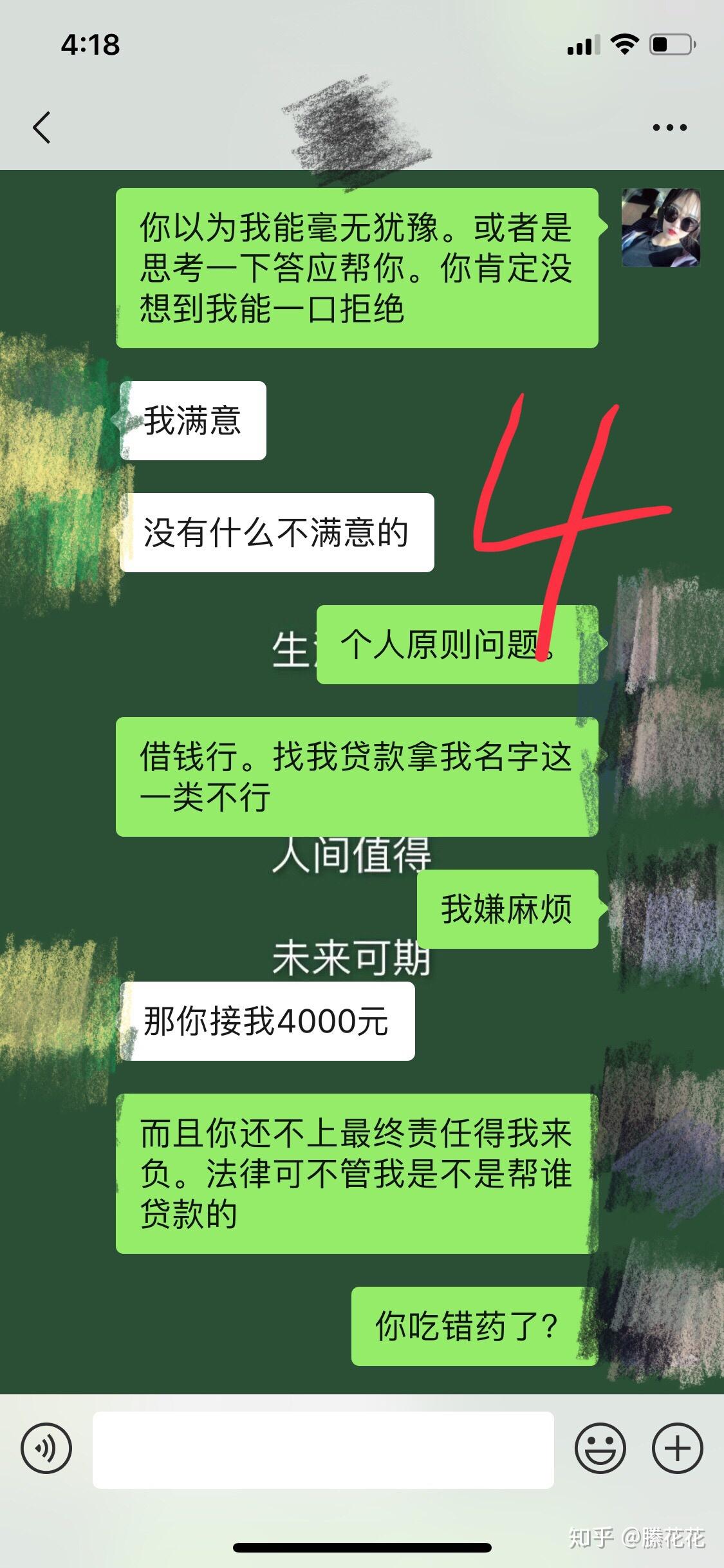Go back to the chat list
The image size is (724, 1568).
point(42,127)
